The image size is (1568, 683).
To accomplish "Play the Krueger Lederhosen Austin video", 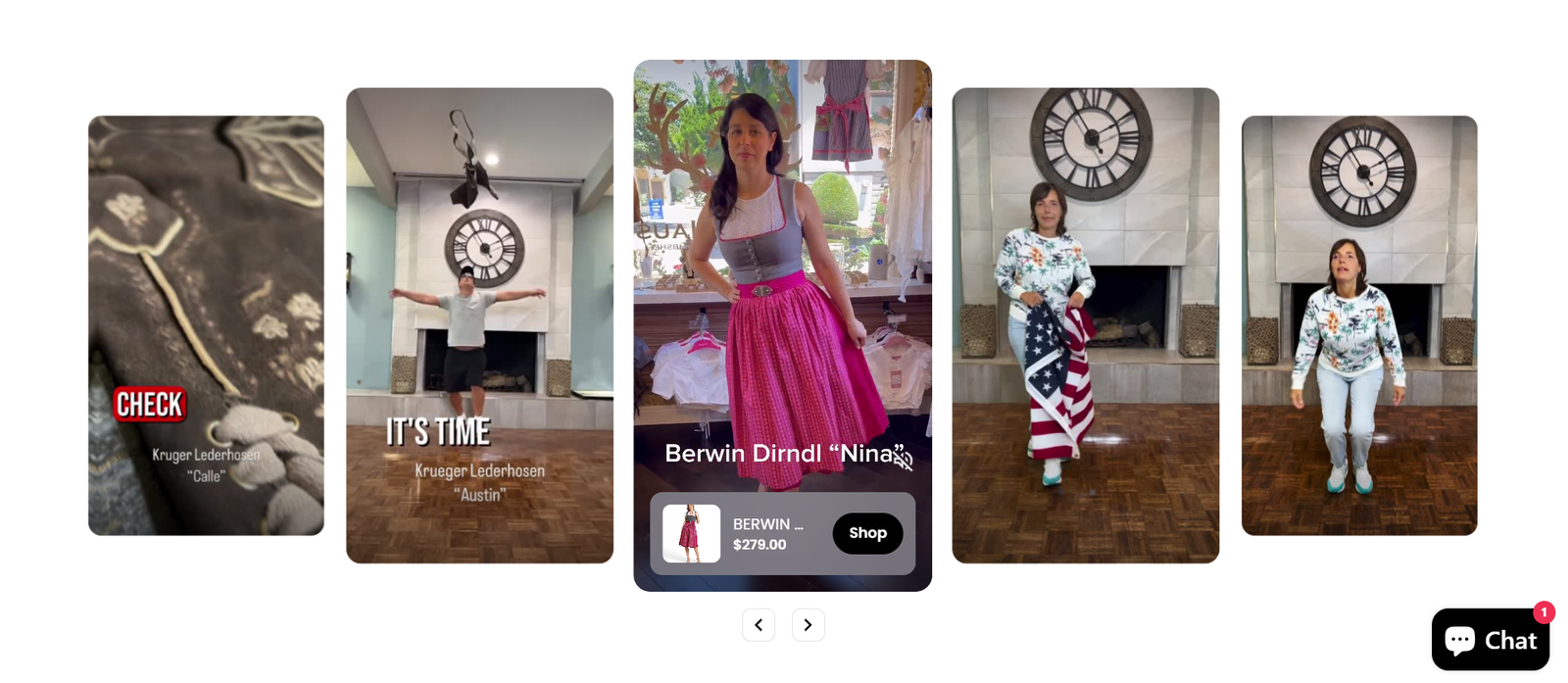I will tap(479, 325).
